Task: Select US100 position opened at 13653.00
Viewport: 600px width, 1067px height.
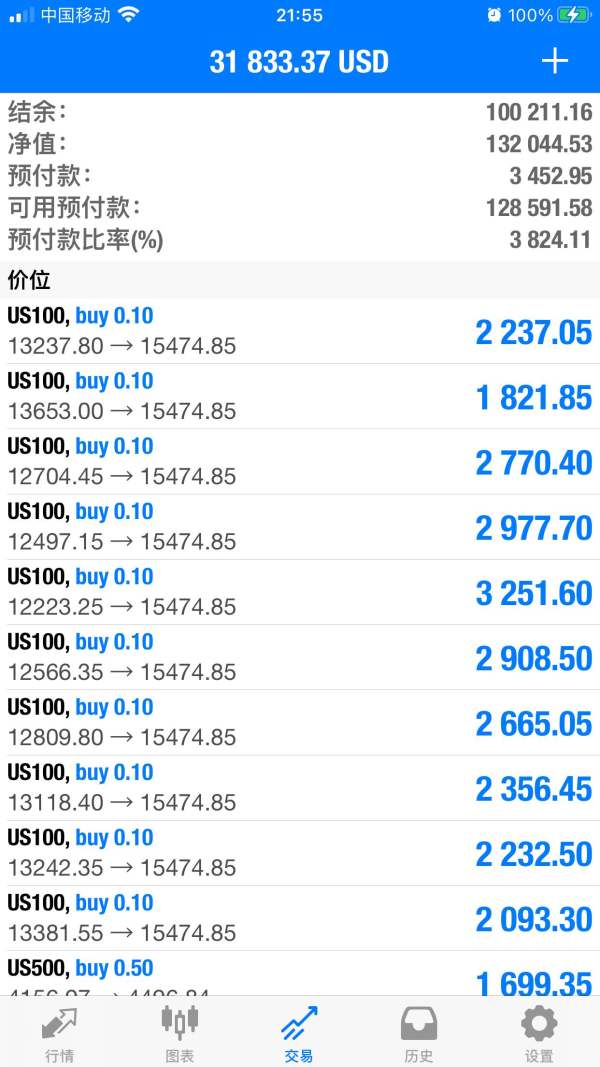Action: [300, 396]
